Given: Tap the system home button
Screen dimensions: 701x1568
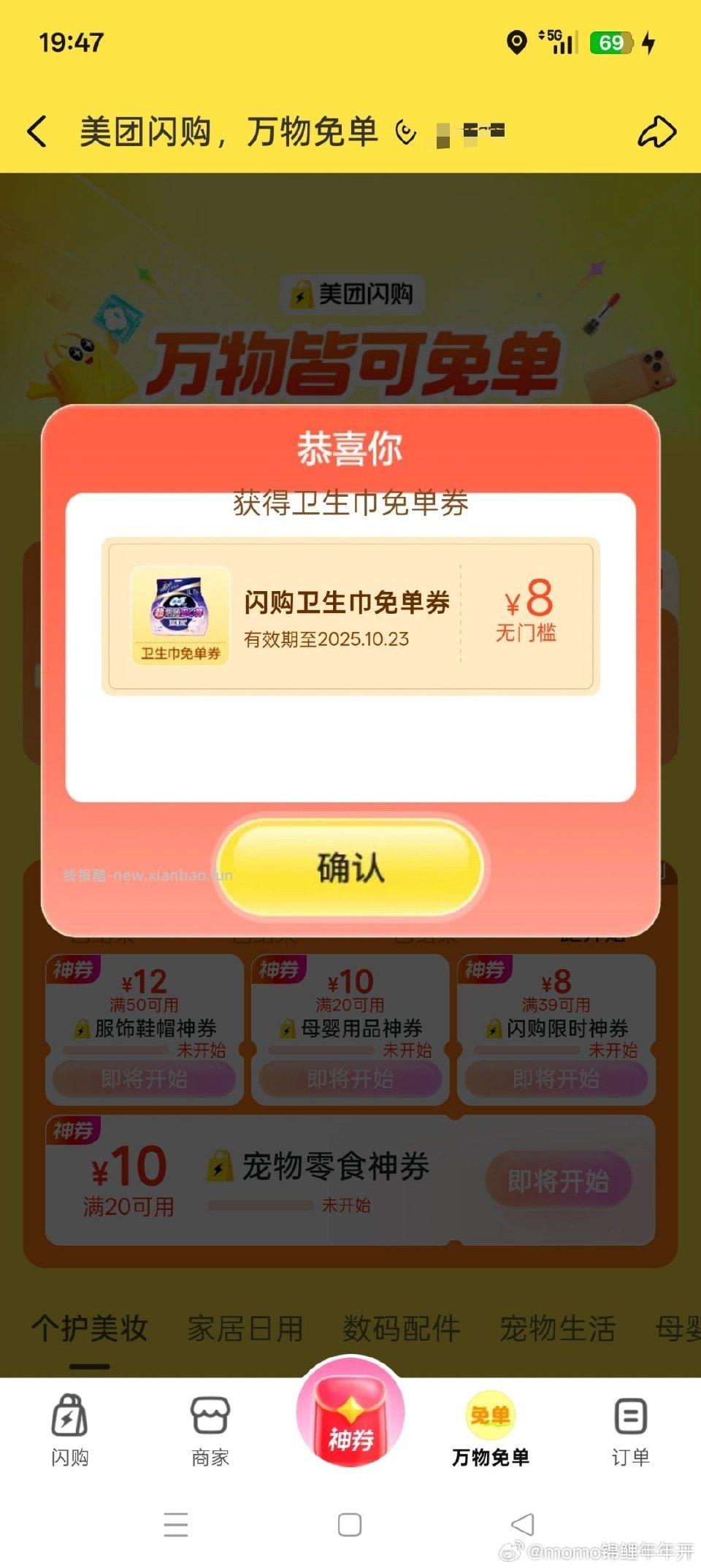Looking at the screenshot, I should (350, 1524).
